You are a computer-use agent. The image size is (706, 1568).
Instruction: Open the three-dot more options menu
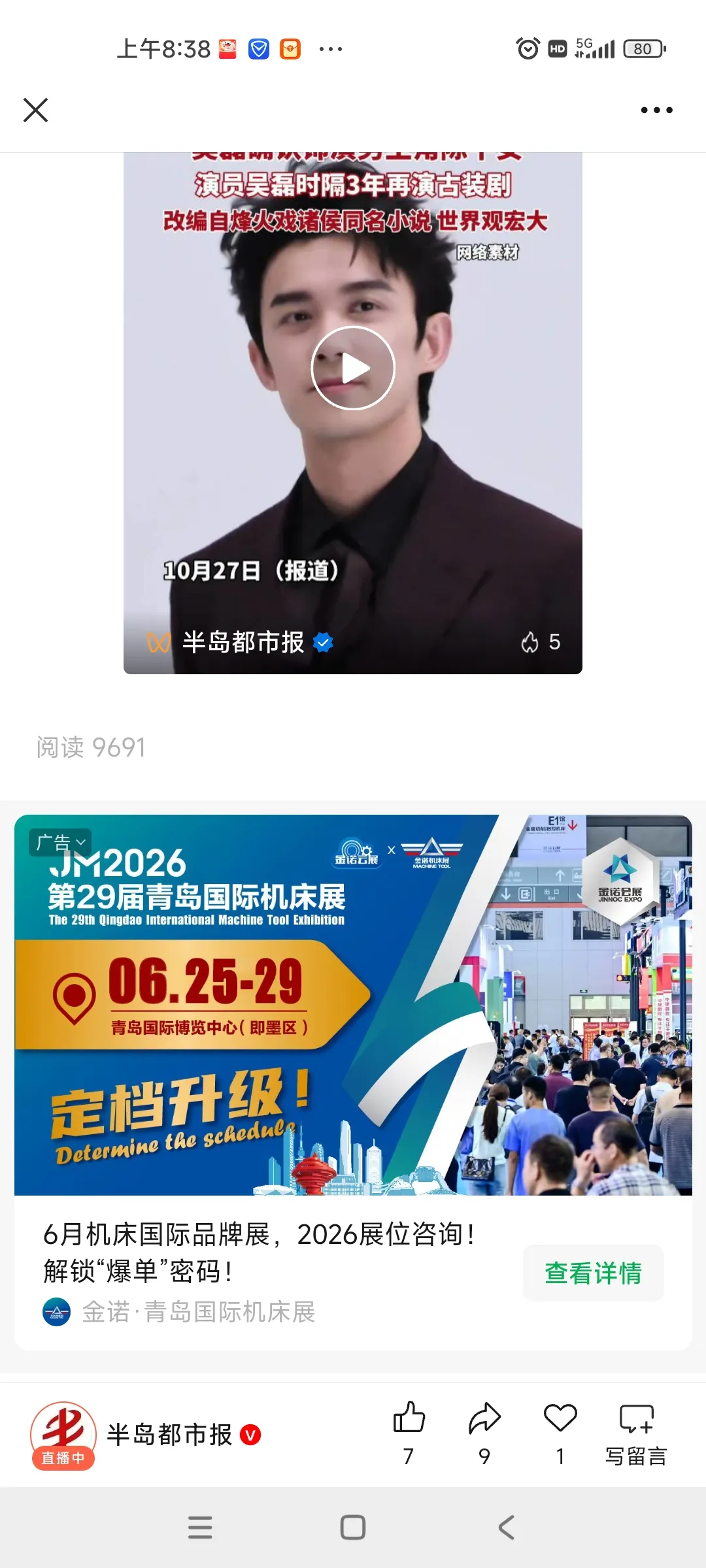(x=656, y=110)
